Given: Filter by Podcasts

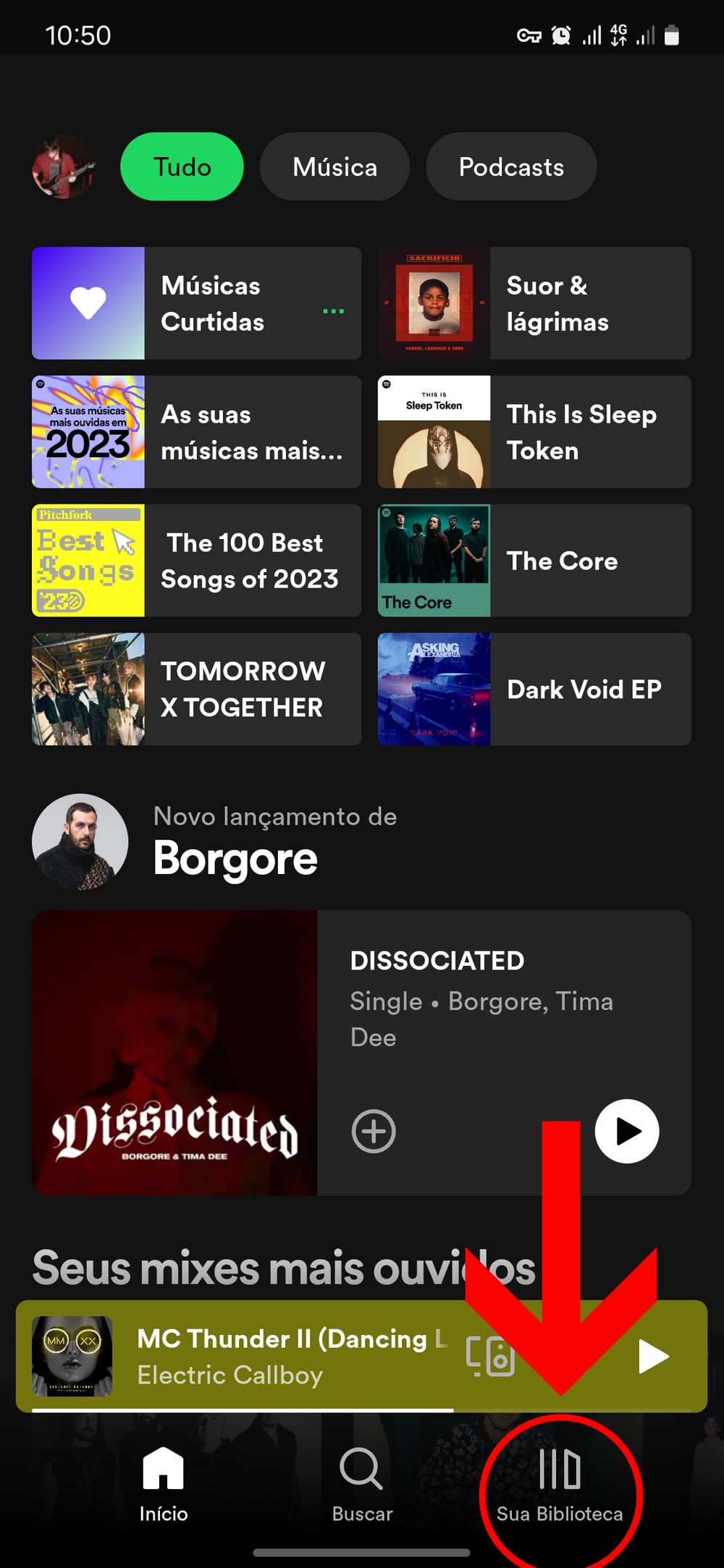Looking at the screenshot, I should pyautogui.click(x=511, y=166).
